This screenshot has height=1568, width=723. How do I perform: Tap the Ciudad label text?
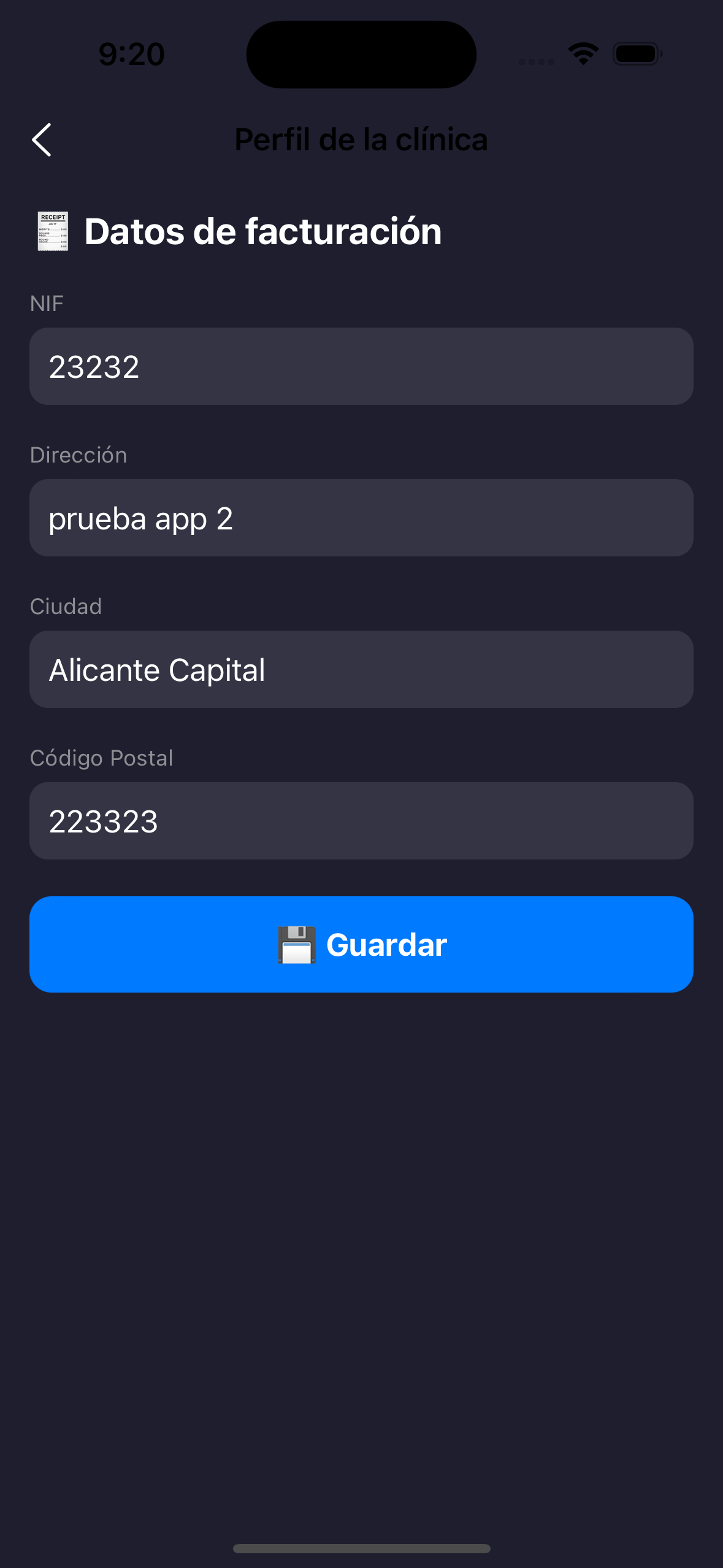(66, 607)
